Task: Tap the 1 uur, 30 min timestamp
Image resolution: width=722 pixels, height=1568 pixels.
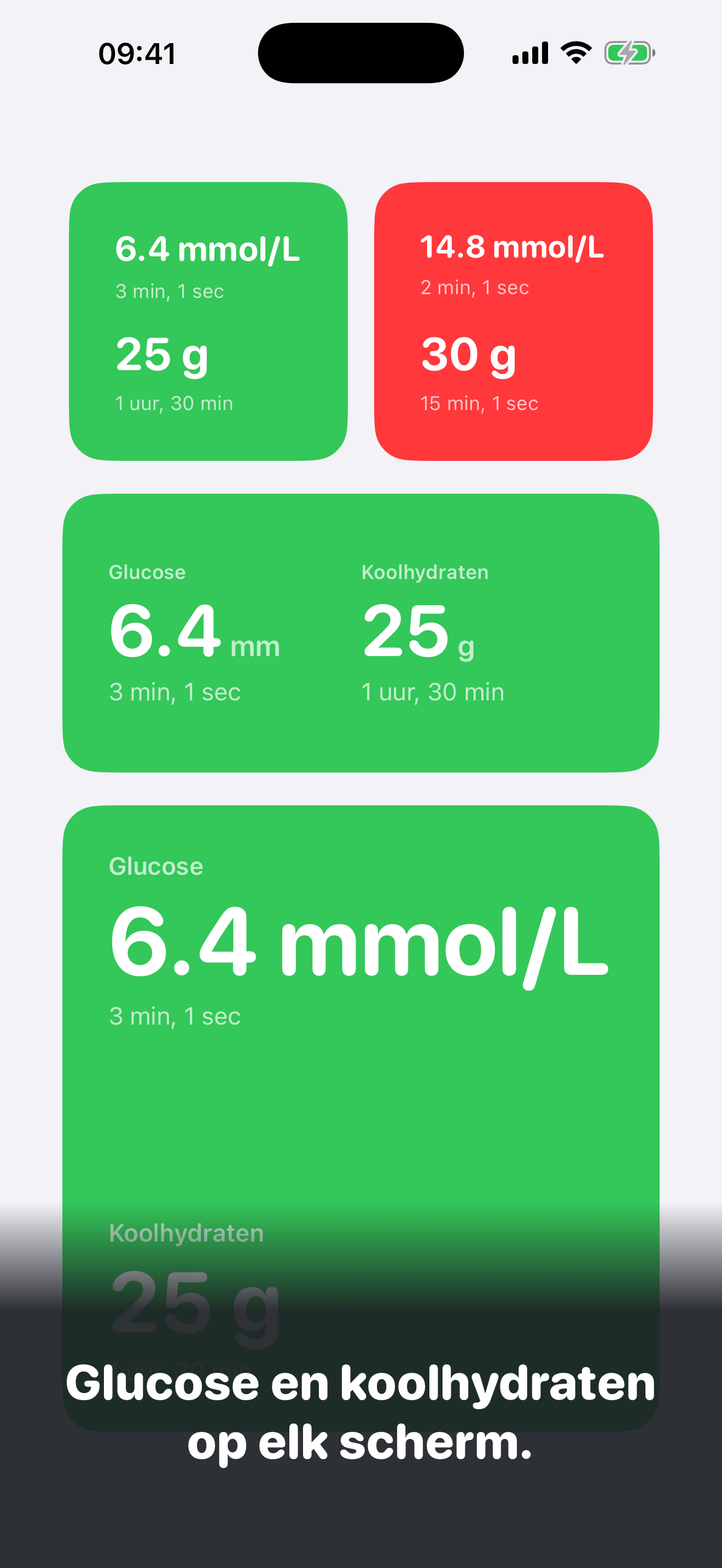Action: (174, 402)
